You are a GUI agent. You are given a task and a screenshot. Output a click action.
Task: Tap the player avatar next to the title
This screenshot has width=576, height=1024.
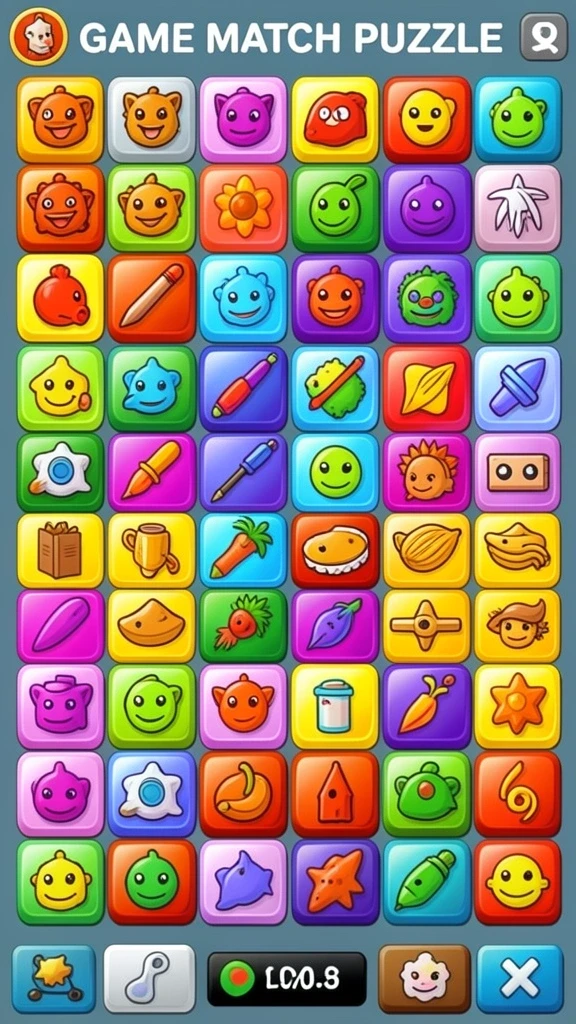pyautogui.click(x=39, y=37)
